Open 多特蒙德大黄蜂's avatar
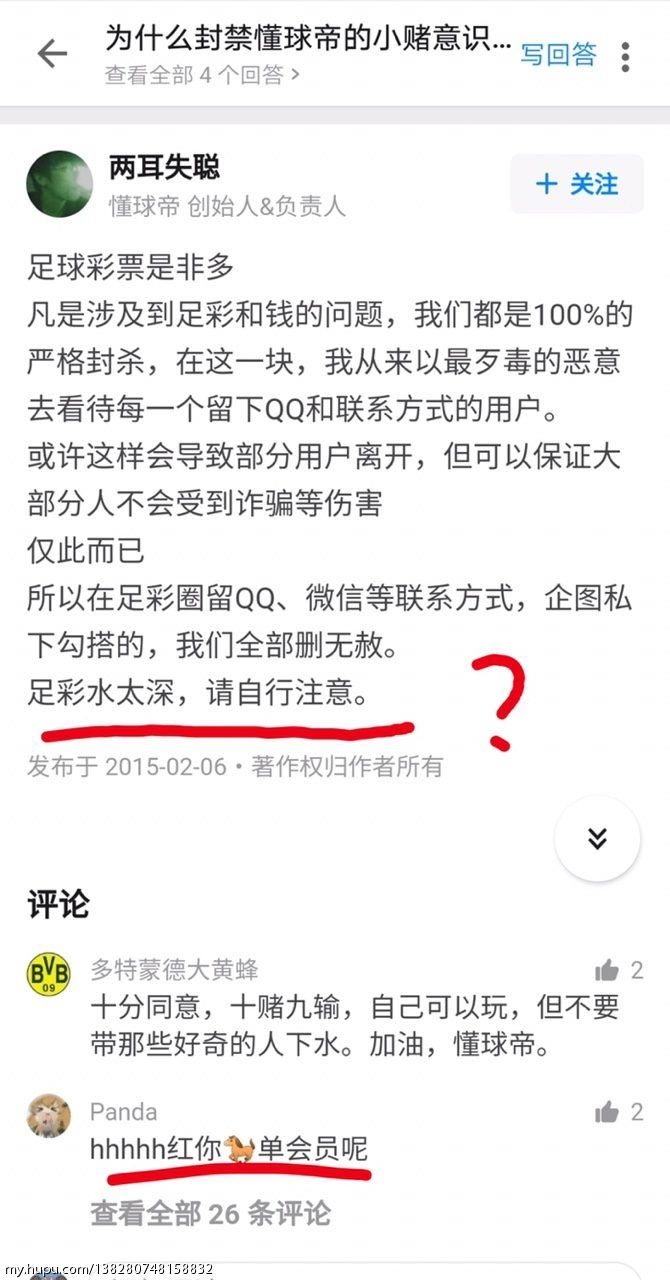 (x=48, y=973)
